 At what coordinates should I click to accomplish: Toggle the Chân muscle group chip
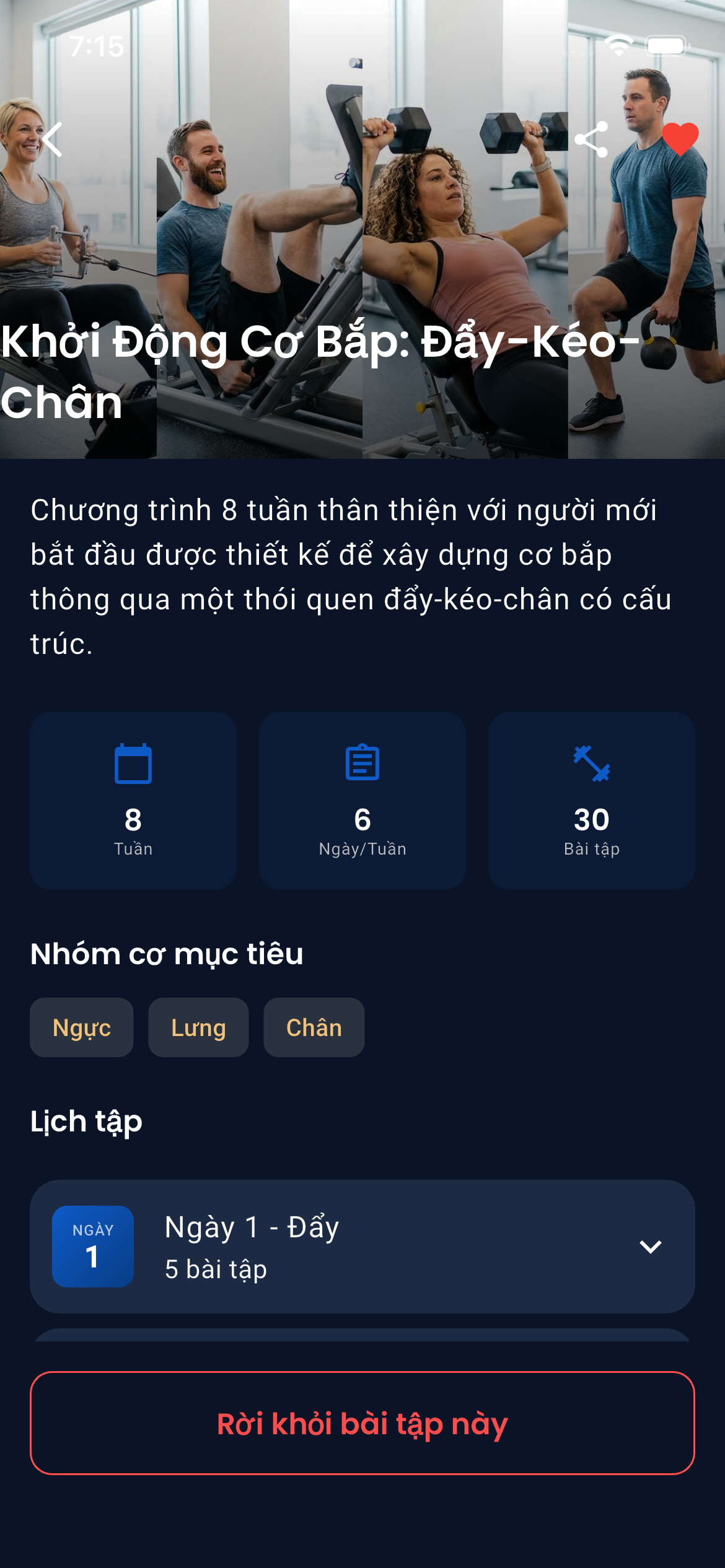click(x=314, y=1027)
